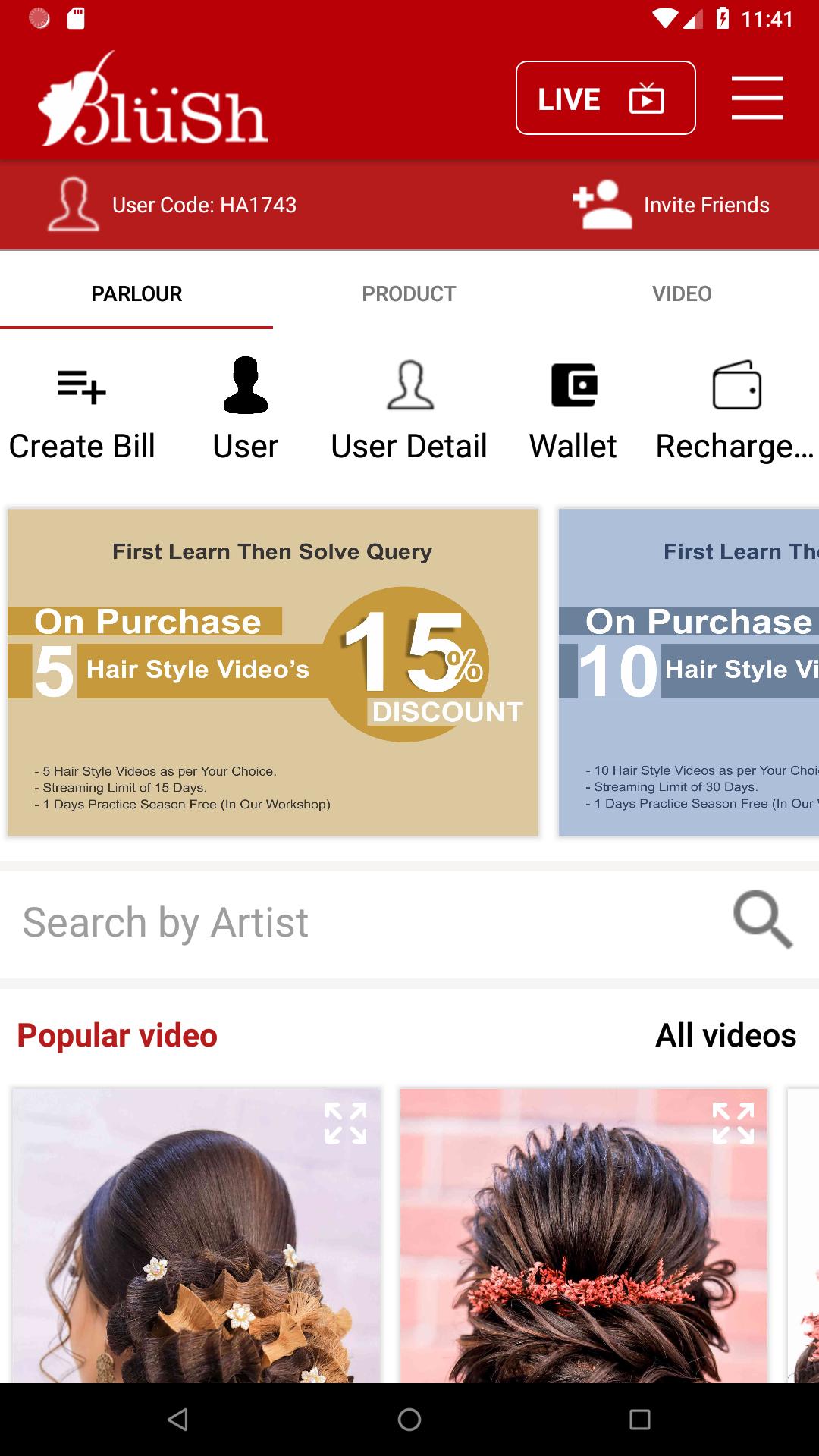Open the User shortcut

tap(245, 411)
